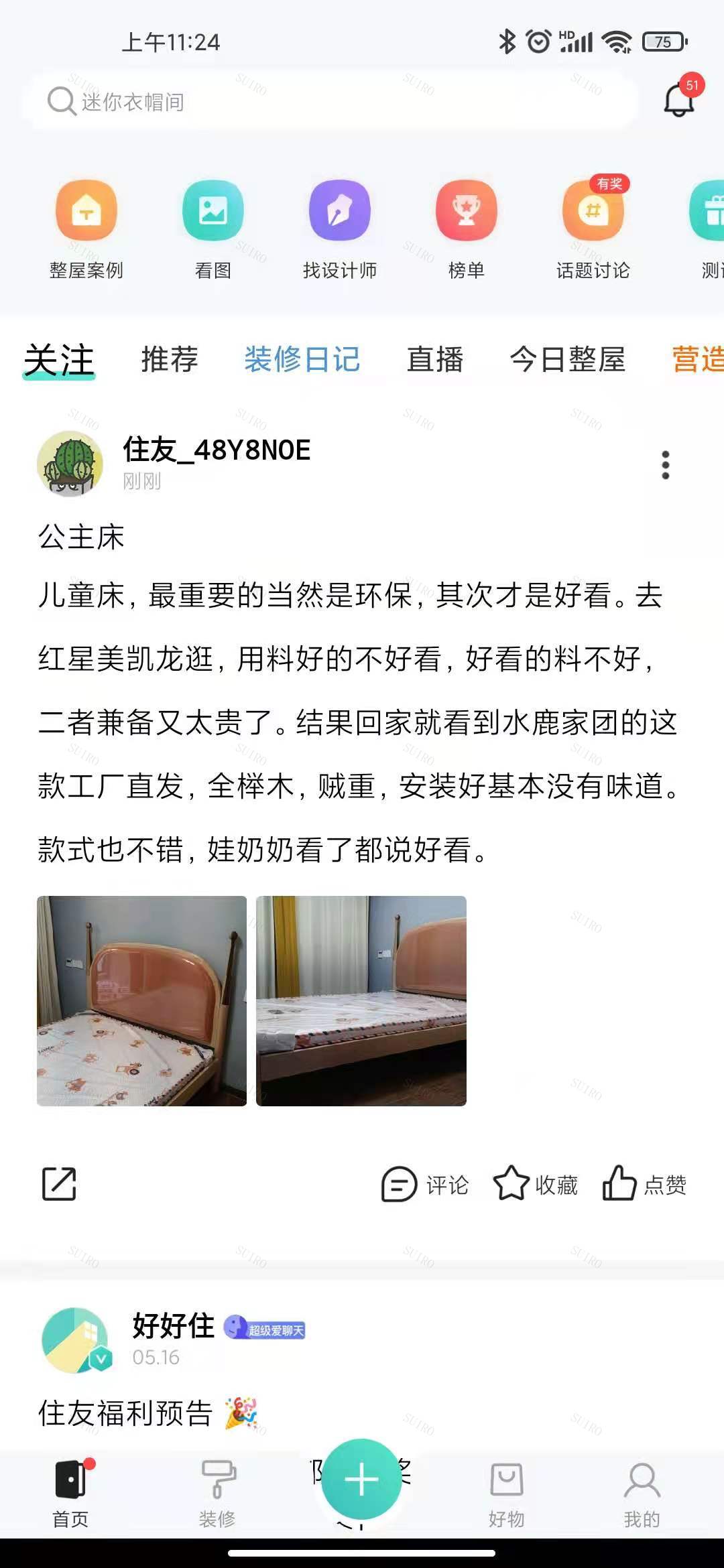Open the first bed photo in the post
The width and height of the screenshot is (724, 1568).
click(x=141, y=1000)
